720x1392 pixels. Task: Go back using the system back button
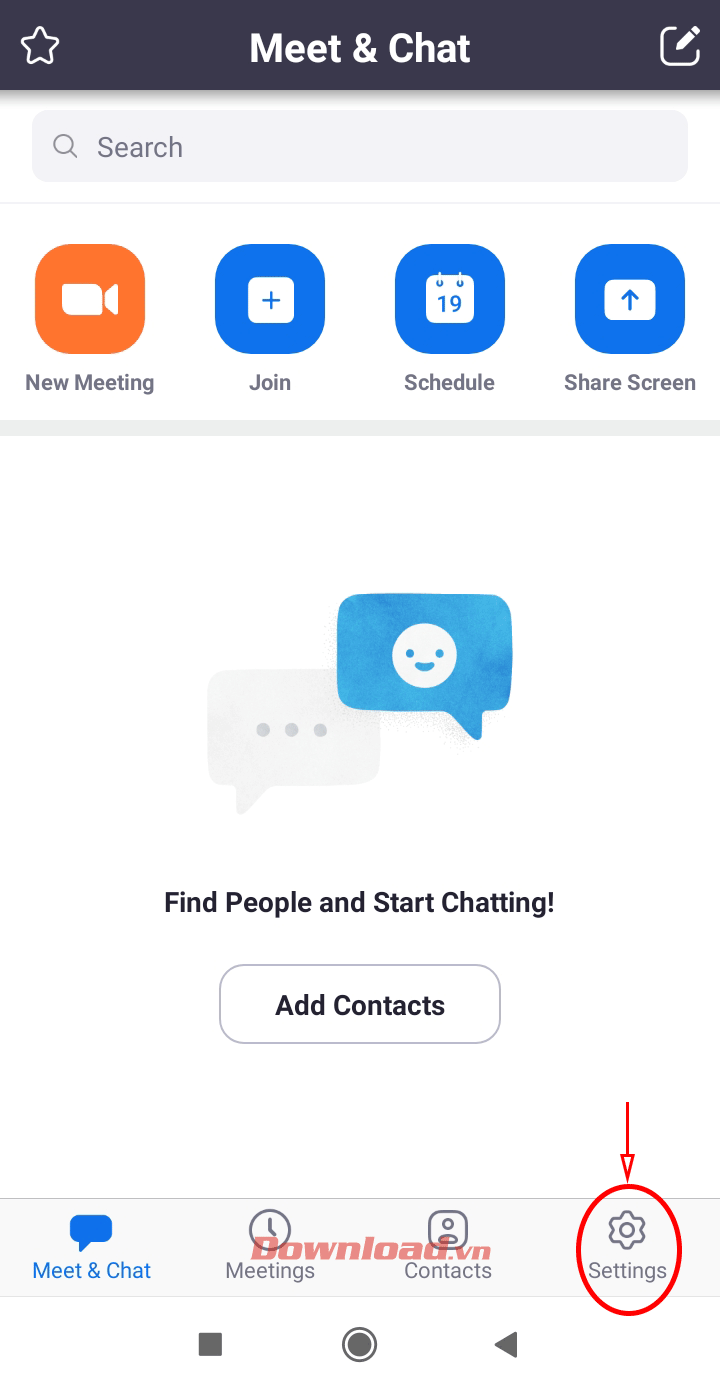506,1344
